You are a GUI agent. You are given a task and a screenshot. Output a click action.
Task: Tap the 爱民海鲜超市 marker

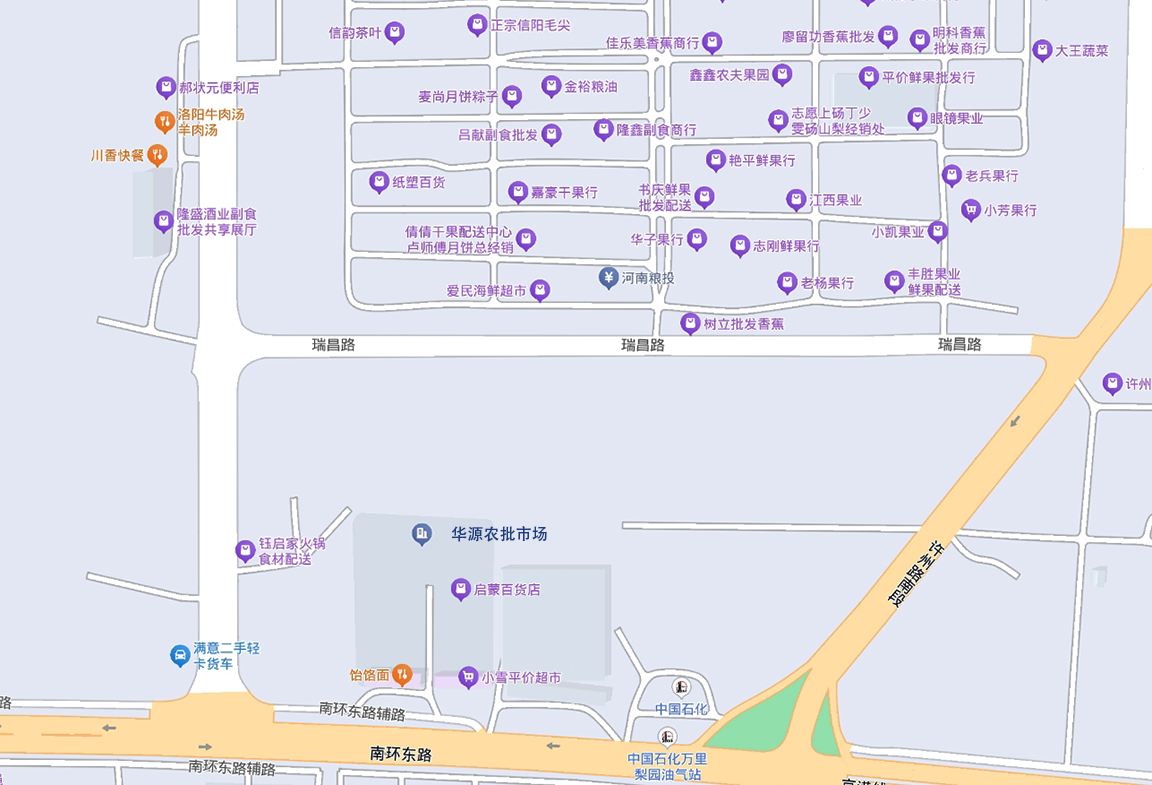[540, 291]
